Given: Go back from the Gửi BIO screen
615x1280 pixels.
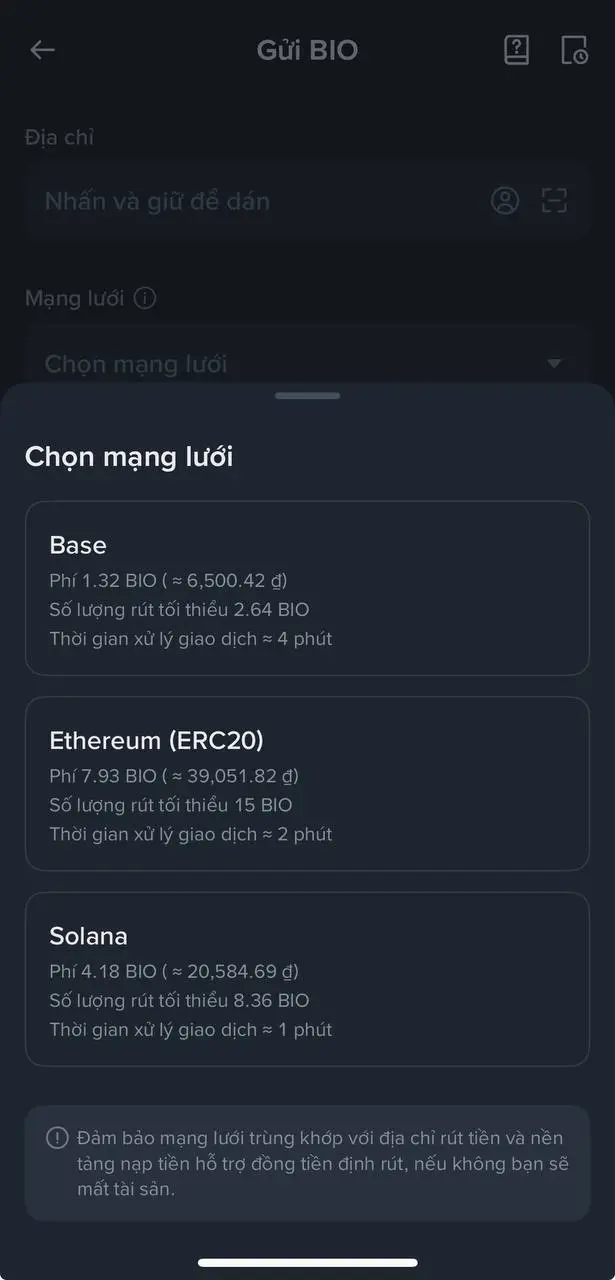Looking at the screenshot, I should pyautogui.click(x=42, y=50).
